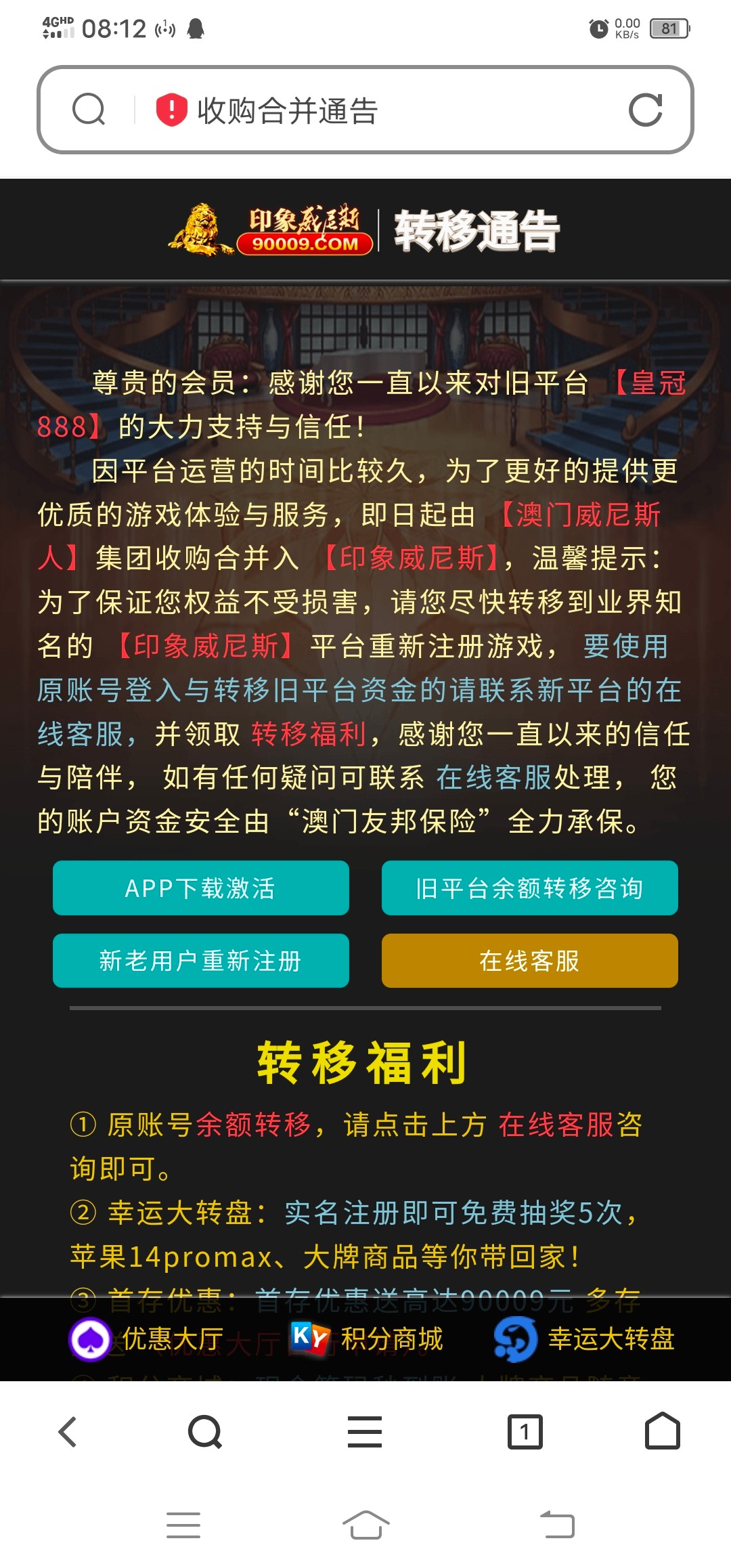The image size is (731, 1568).
Task: Go back with the browser back arrow
Action: pyautogui.click(x=68, y=1431)
